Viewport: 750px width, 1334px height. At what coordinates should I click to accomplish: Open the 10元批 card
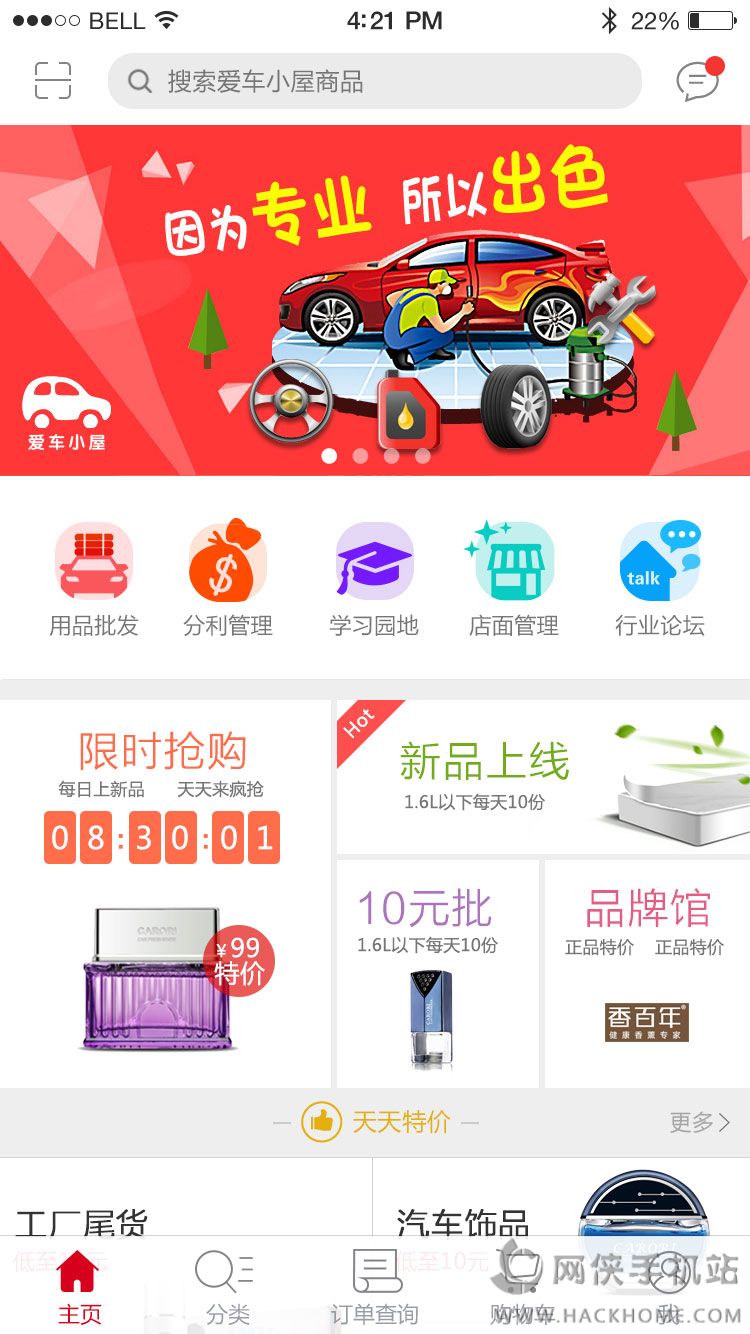(438, 973)
